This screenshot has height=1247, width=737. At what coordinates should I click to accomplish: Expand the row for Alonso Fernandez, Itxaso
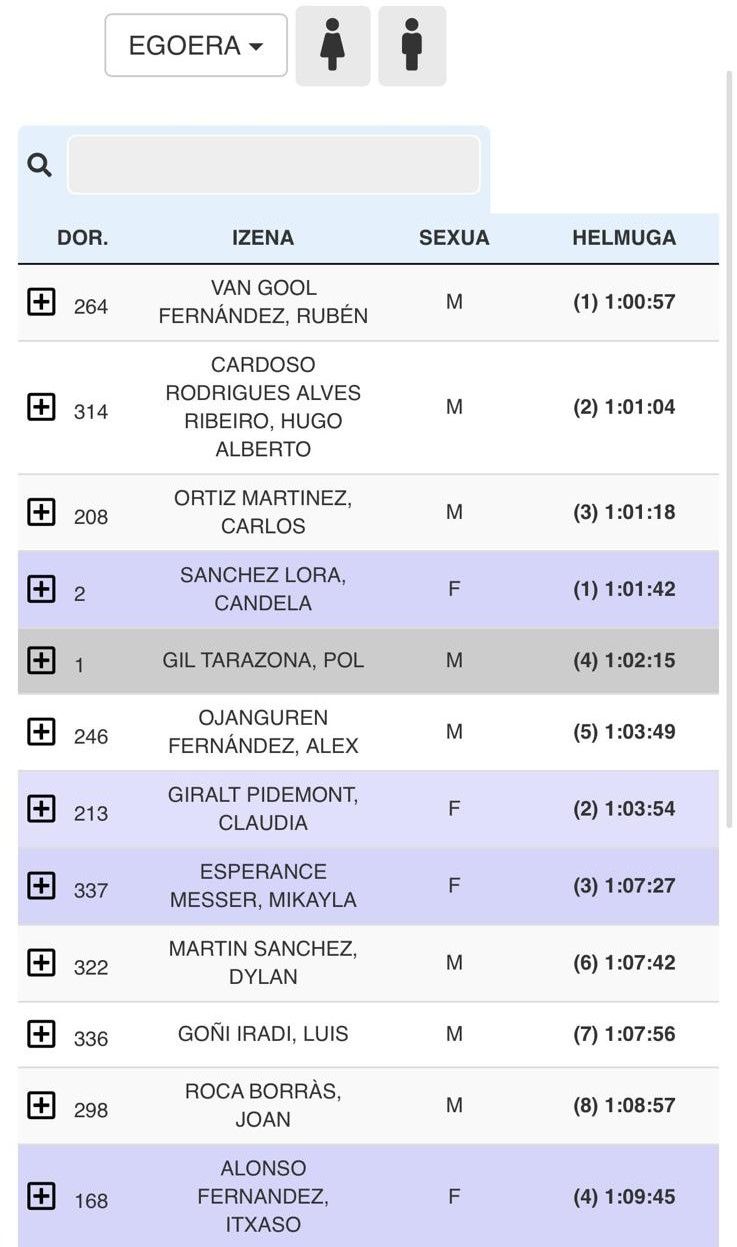point(41,1196)
